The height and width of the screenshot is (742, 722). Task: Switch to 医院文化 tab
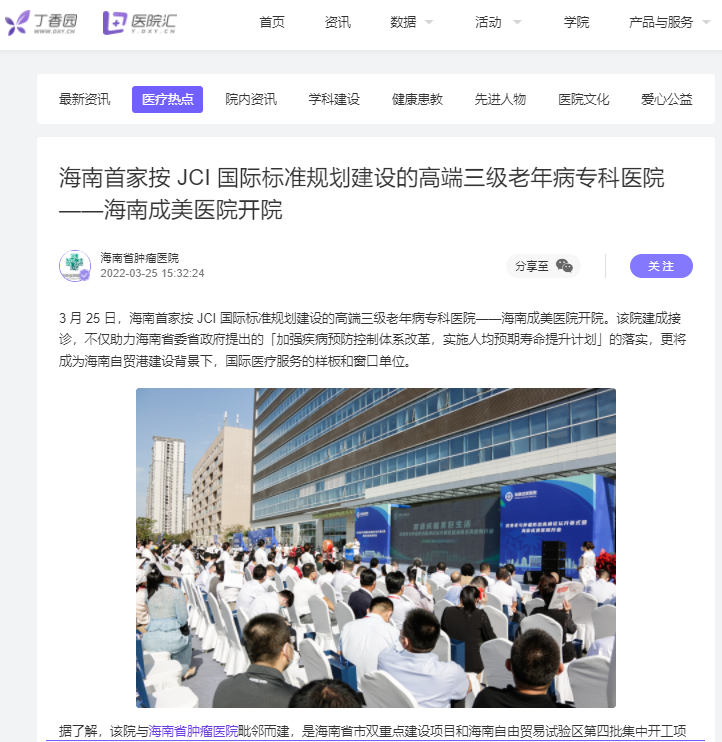coord(584,99)
